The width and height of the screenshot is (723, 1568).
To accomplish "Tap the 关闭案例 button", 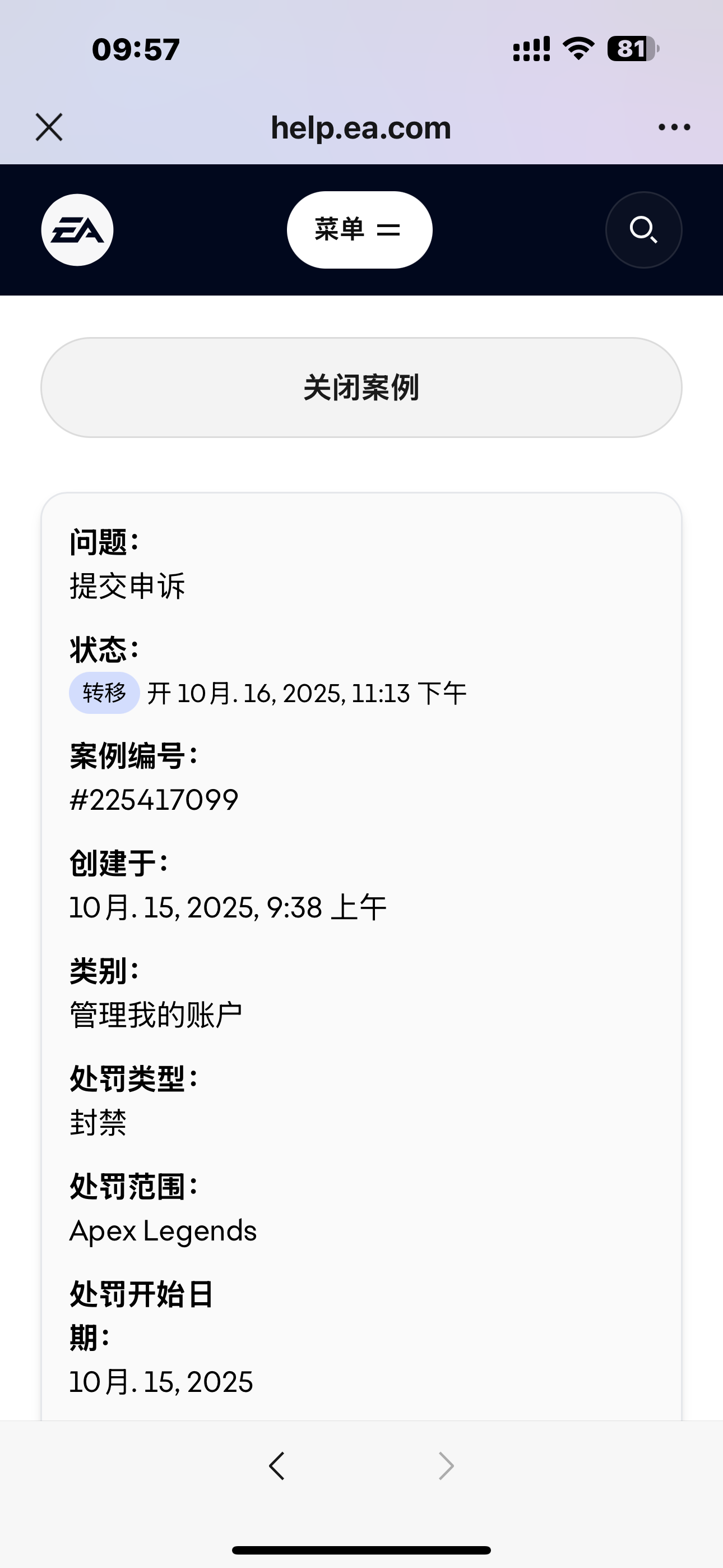I will point(361,388).
